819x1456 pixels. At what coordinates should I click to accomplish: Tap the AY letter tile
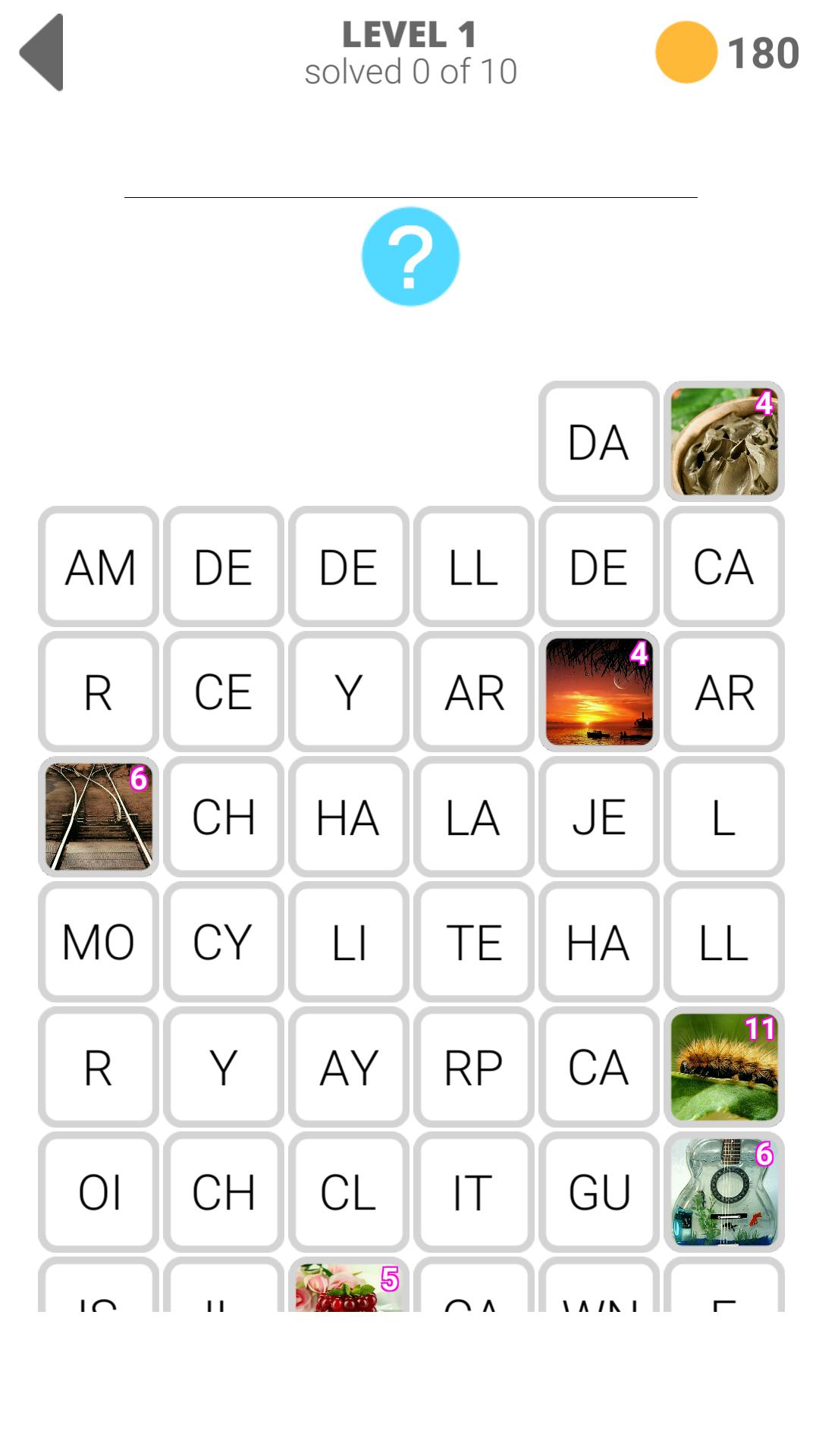(x=348, y=1068)
